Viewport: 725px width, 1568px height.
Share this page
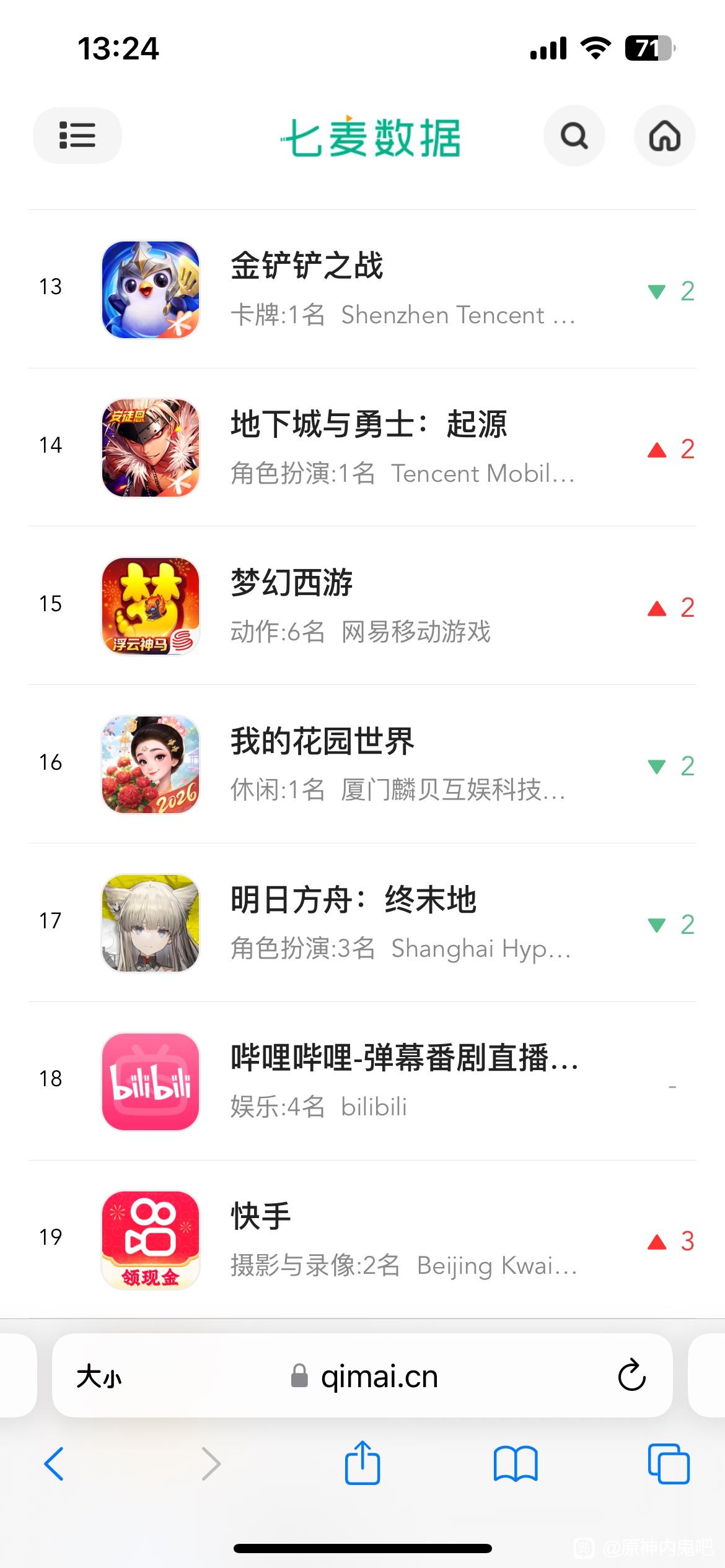362,1463
